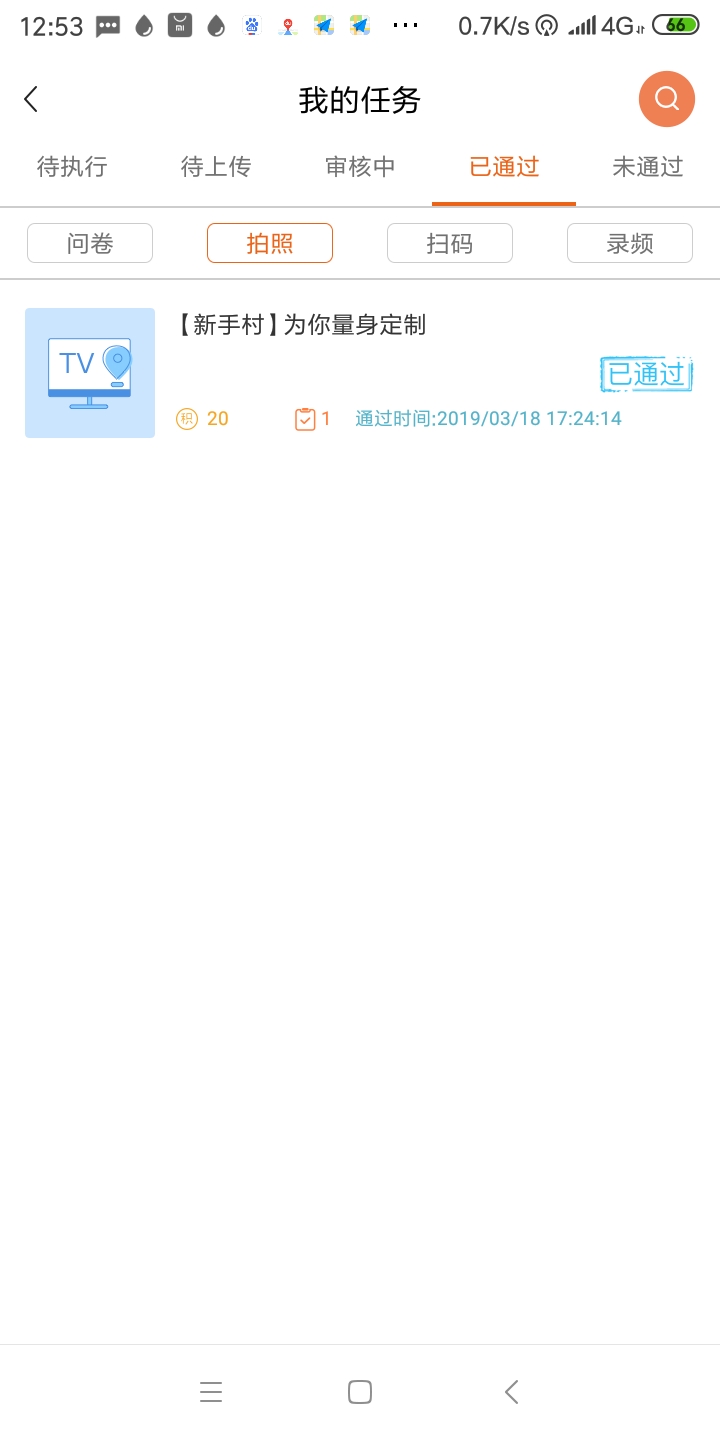
Task: Choose the 录频 filter chip
Action: pos(630,243)
